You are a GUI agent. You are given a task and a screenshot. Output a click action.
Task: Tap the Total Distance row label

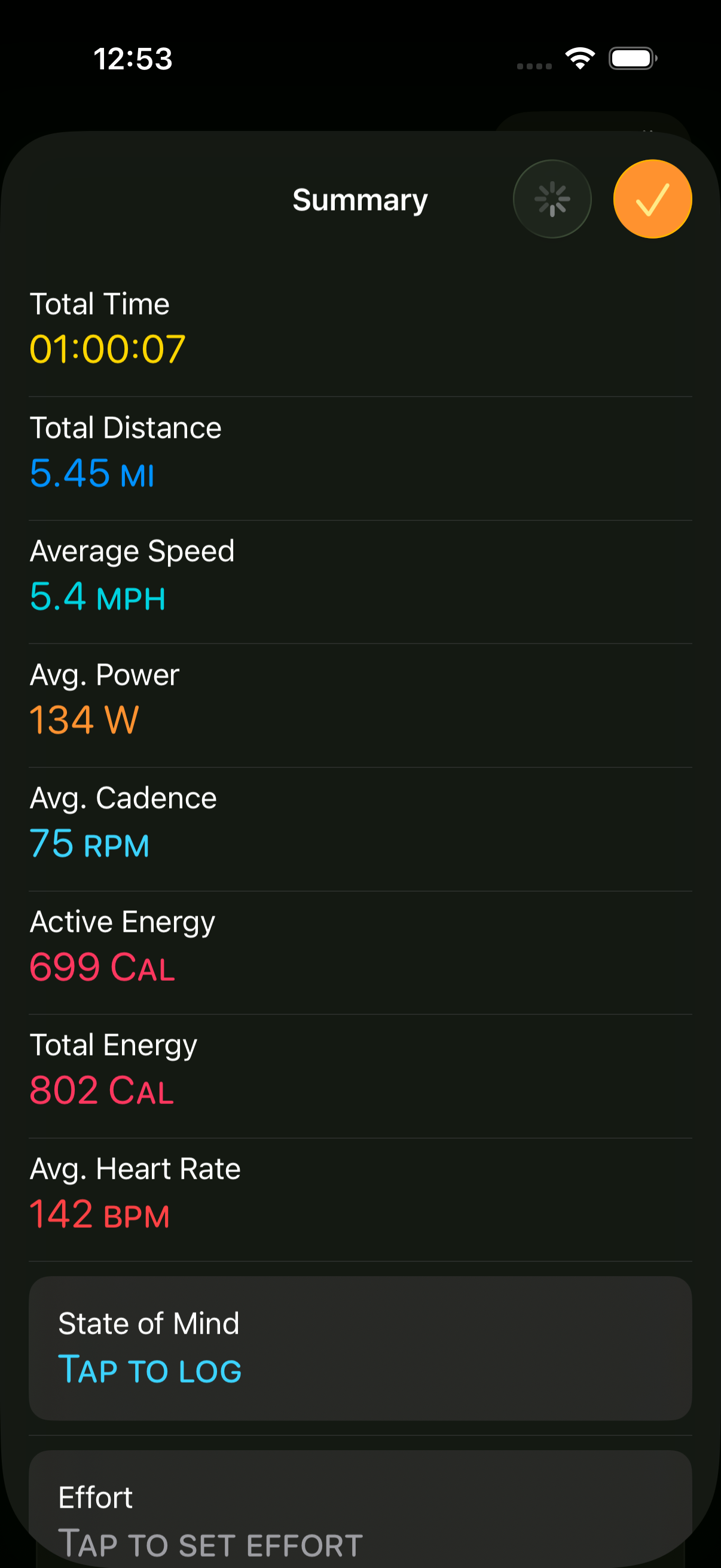click(126, 428)
